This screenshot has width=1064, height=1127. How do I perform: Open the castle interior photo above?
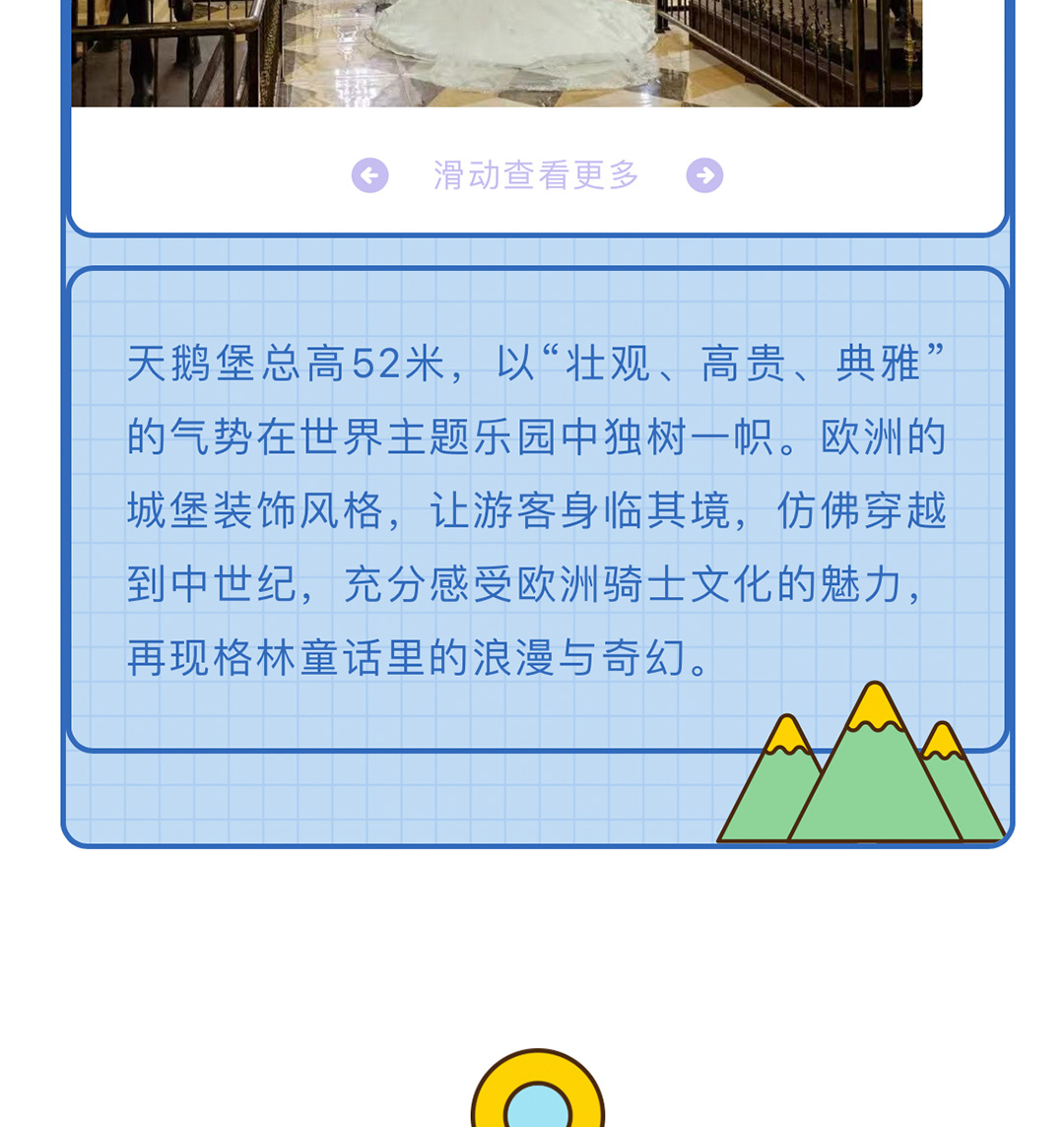(497, 51)
